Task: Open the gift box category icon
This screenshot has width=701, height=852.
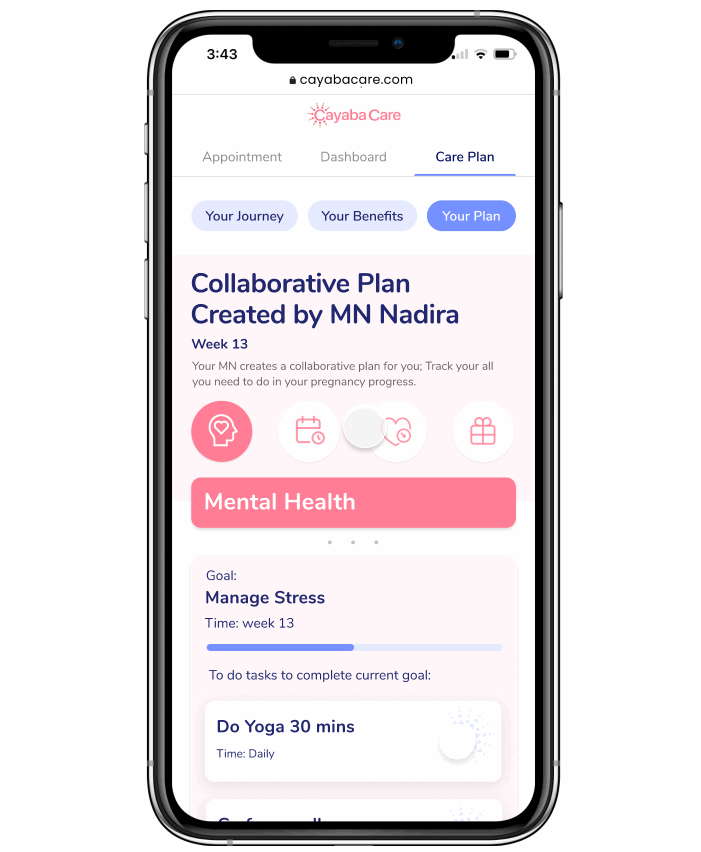Action: (483, 431)
